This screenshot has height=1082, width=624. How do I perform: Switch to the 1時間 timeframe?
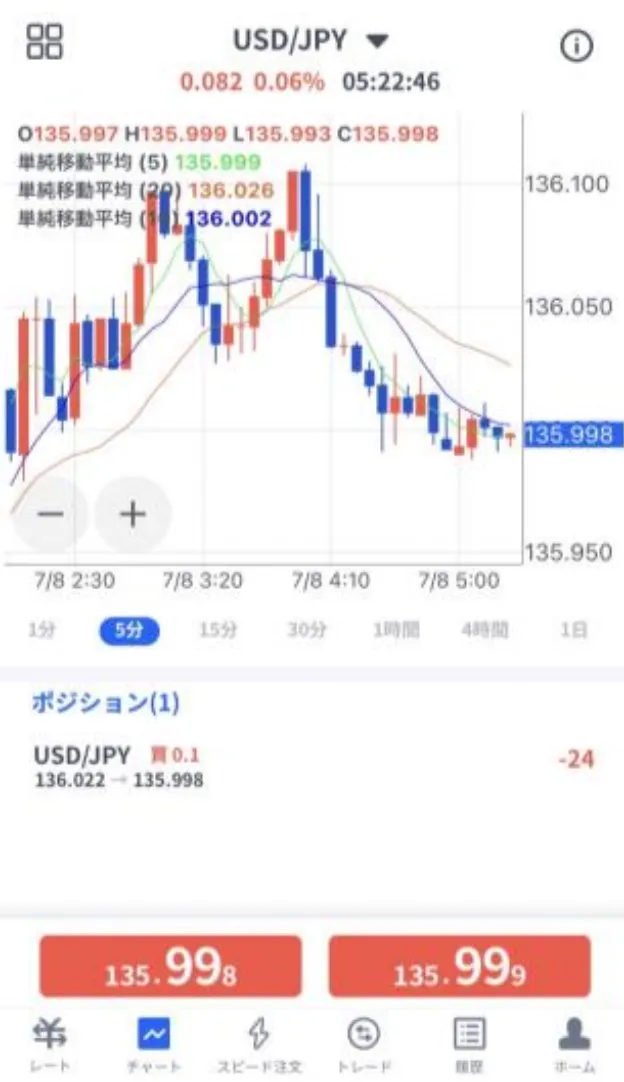pos(396,630)
